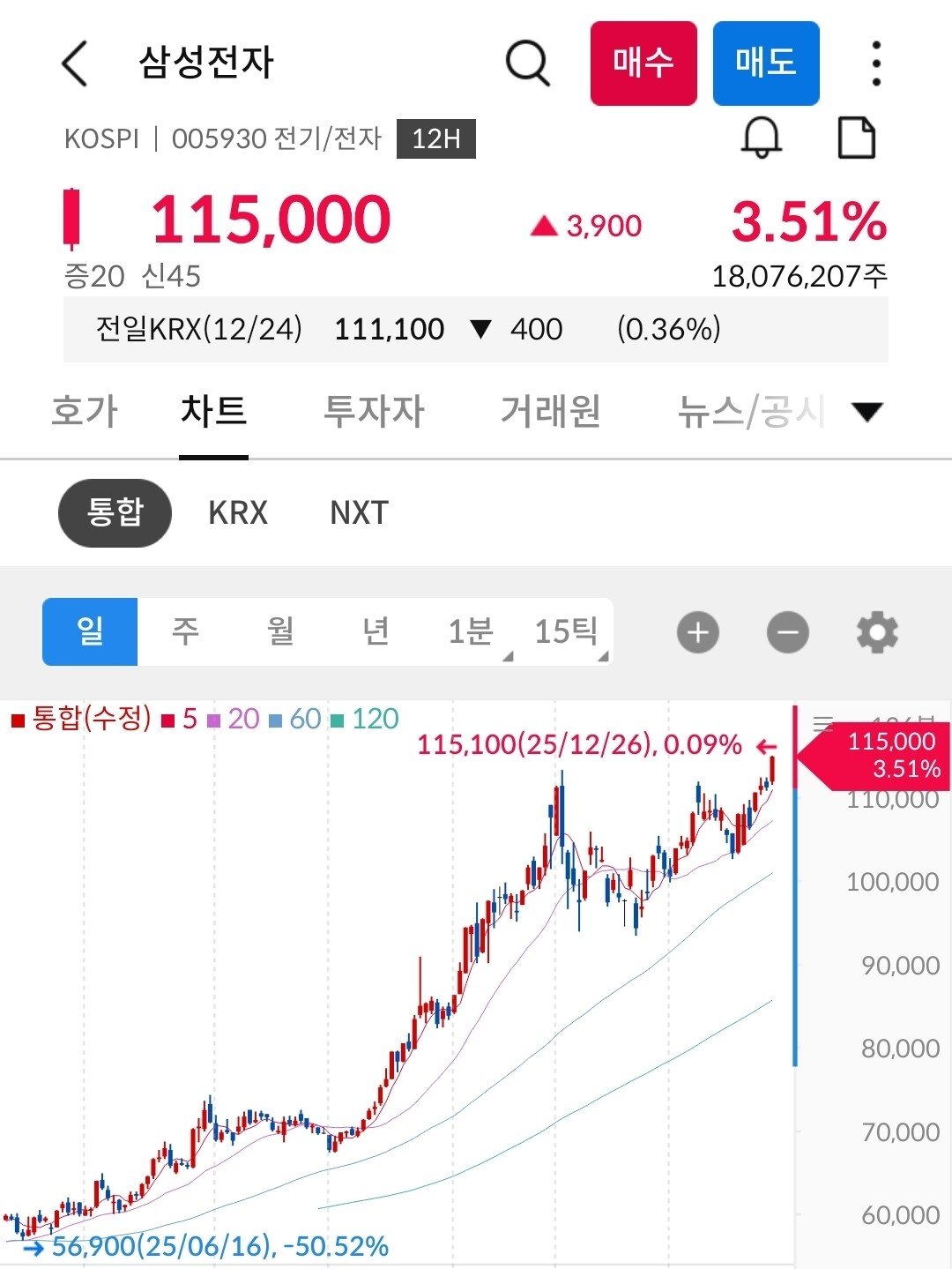Expand the 뉴스/공시 dropdown arrow
952x1269 pixels.
click(x=867, y=412)
